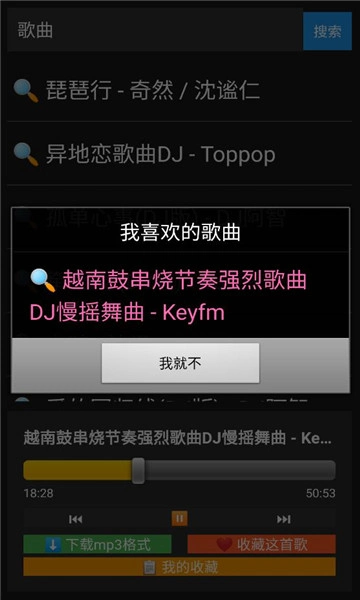The width and height of the screenshot is (360, 600).
Task: Tap the playback progress slider
Action: 179,470
